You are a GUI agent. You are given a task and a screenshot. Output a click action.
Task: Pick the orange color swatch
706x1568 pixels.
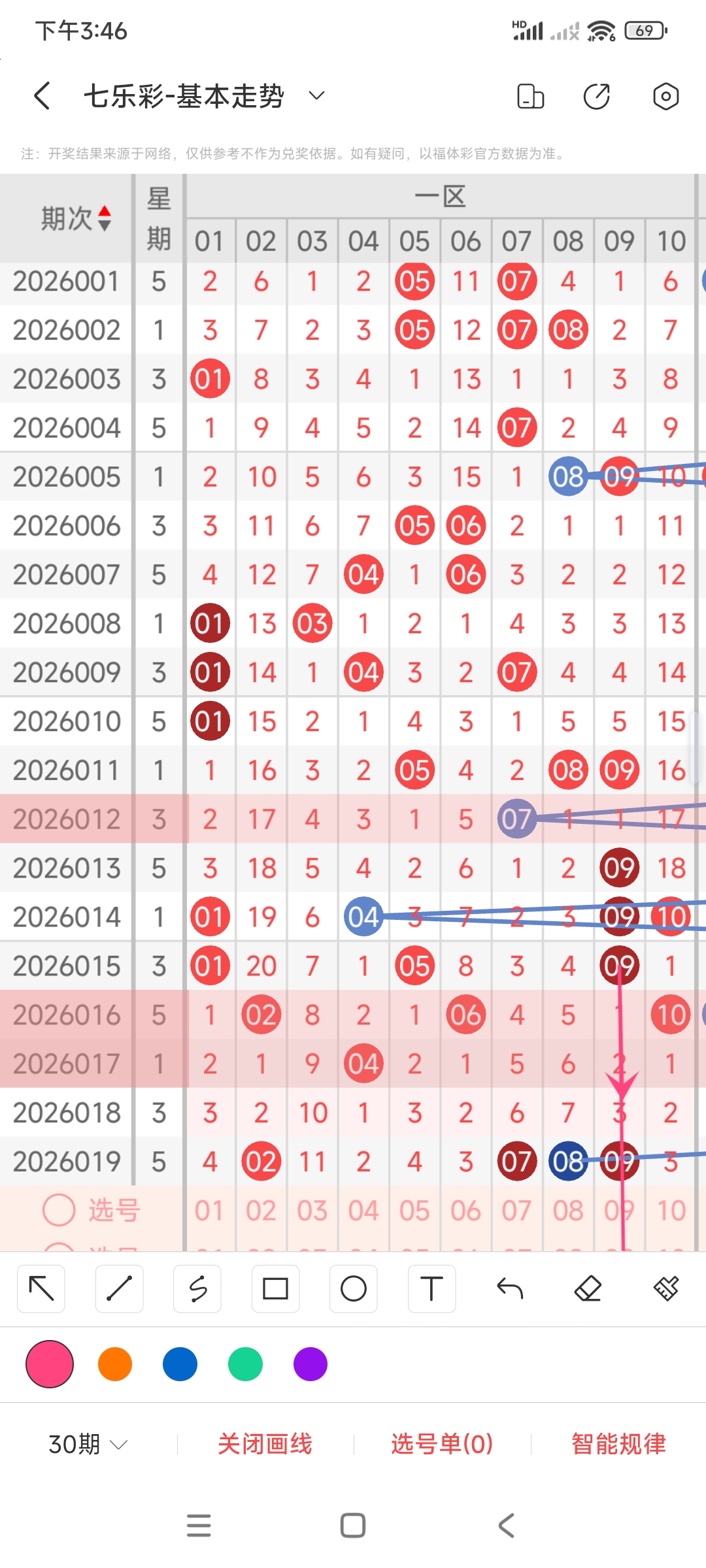click(x=115, y=1364)
